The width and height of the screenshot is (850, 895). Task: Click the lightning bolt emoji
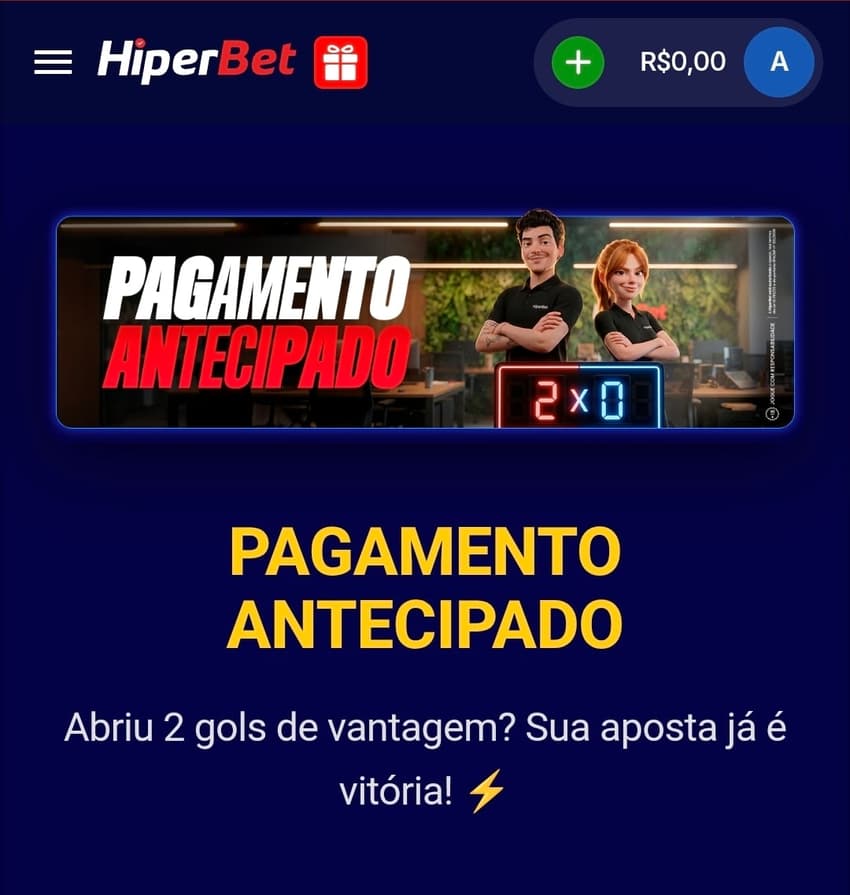click(x=488, y=791)
